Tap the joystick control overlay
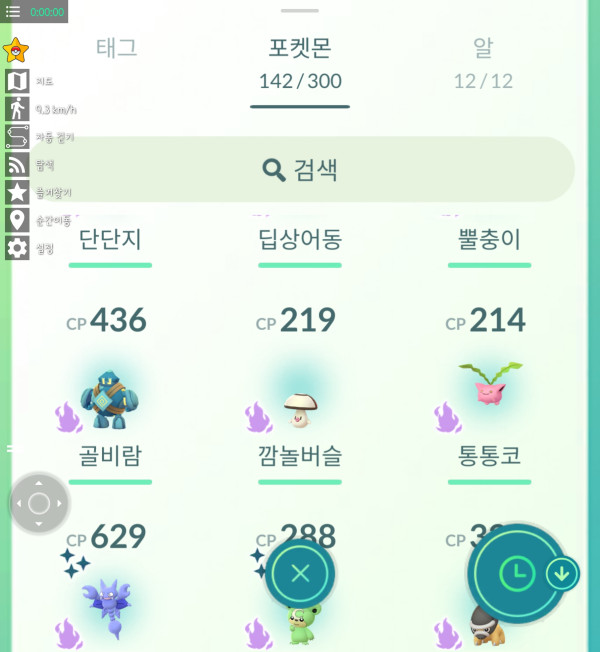The width and height of the screenshot is (600, 652). coord(39,503)
